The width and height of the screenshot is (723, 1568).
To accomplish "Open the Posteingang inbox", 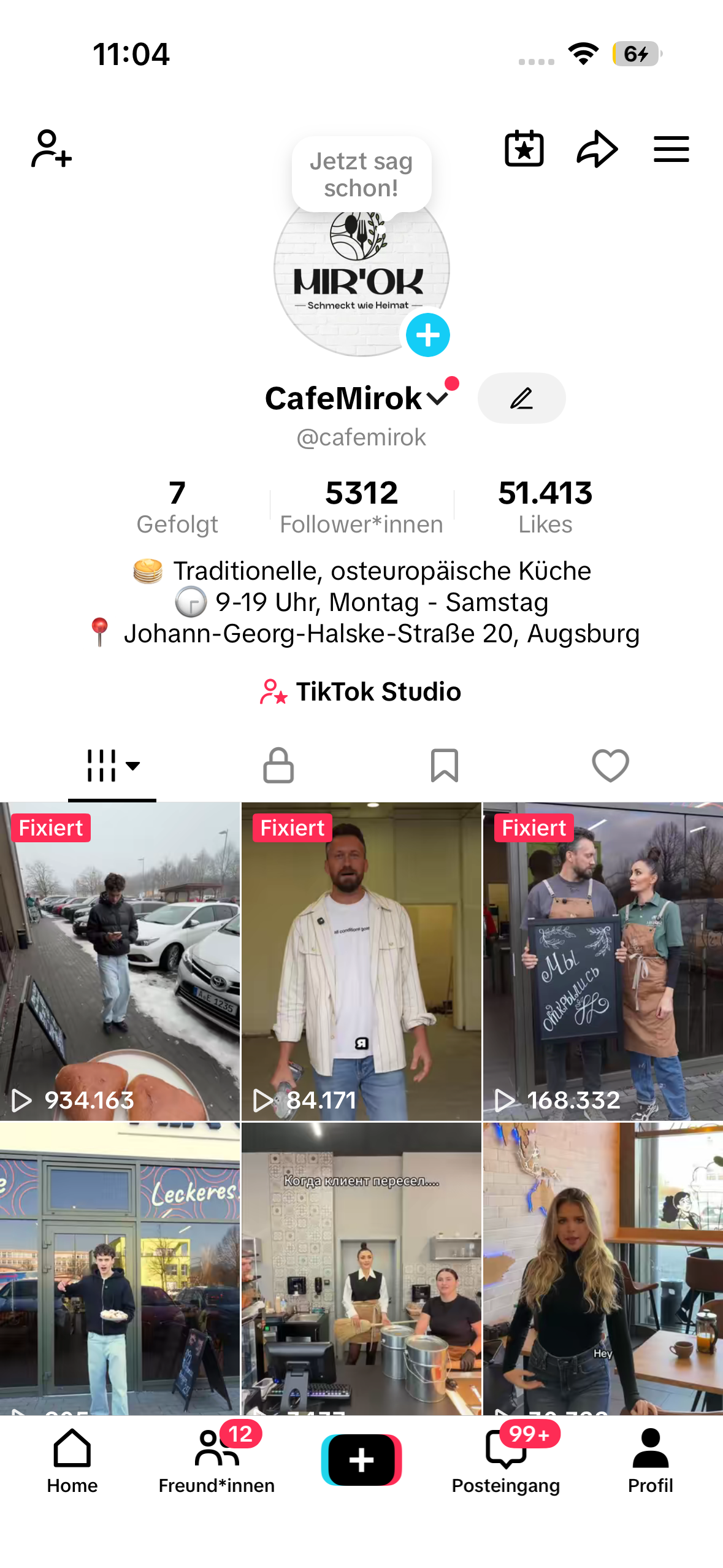I will [506, 1461].
